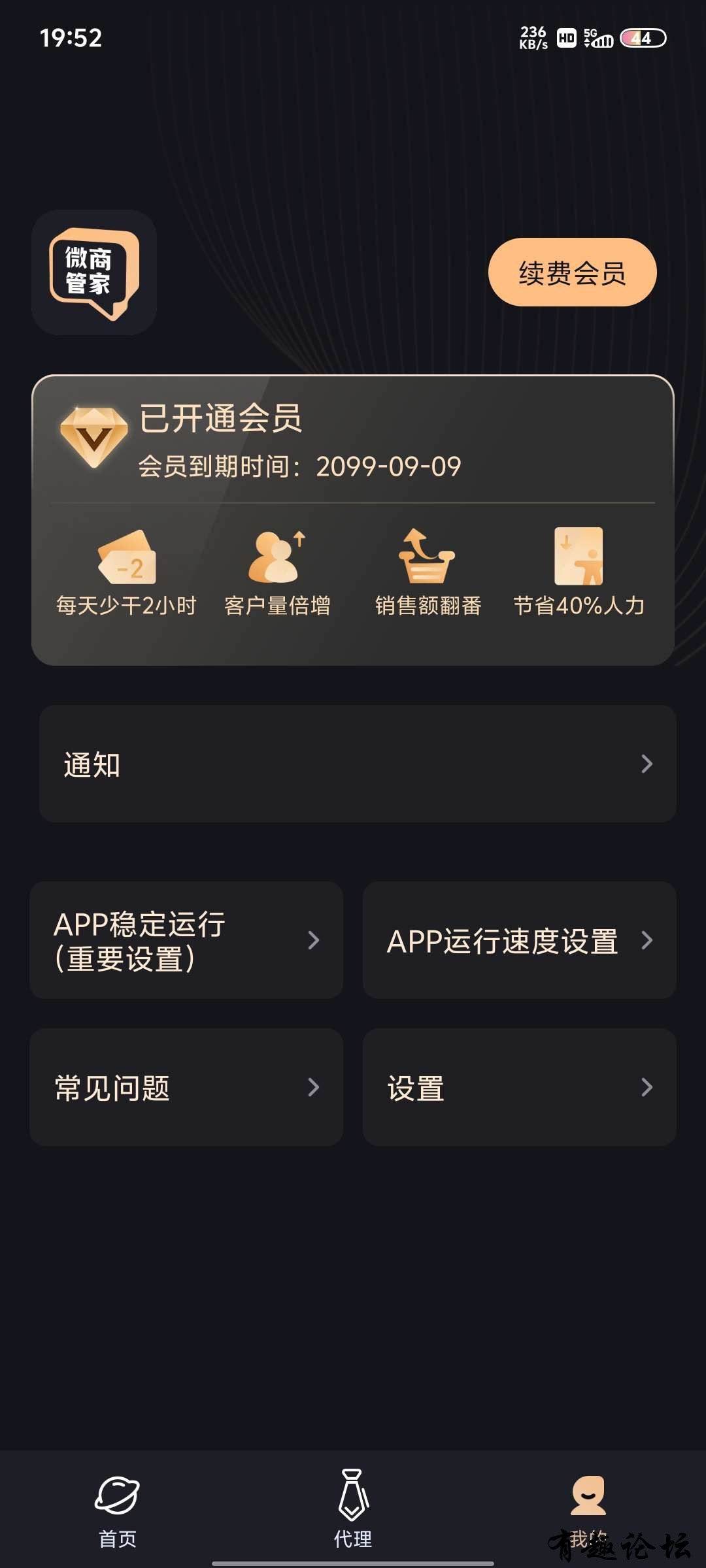Open APP运行速度设置
Screen dimensions: 706x1568
click(519, 940)
